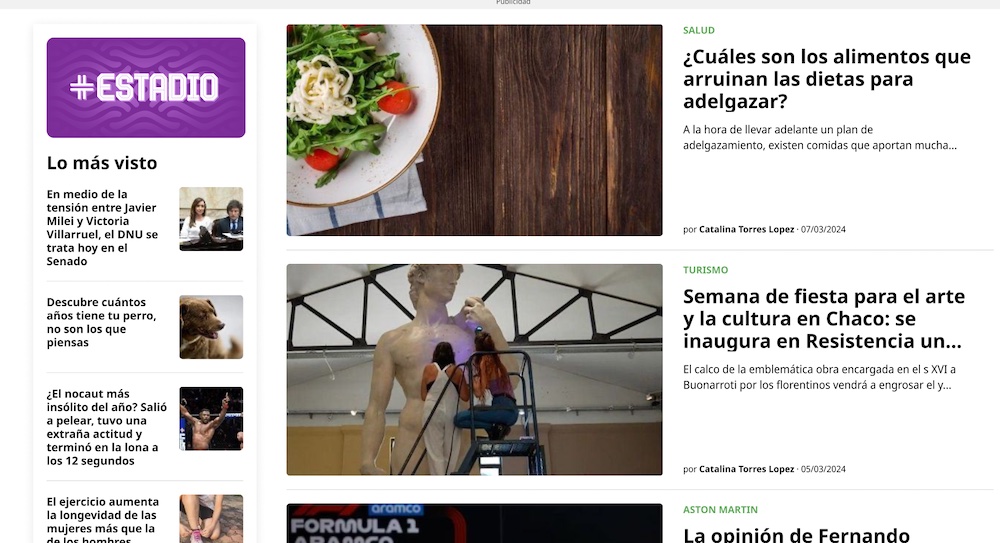Open the Formula 1 Aramco article image
Viewport: 1000px width, 543px height.
click(x=474, y=523)
